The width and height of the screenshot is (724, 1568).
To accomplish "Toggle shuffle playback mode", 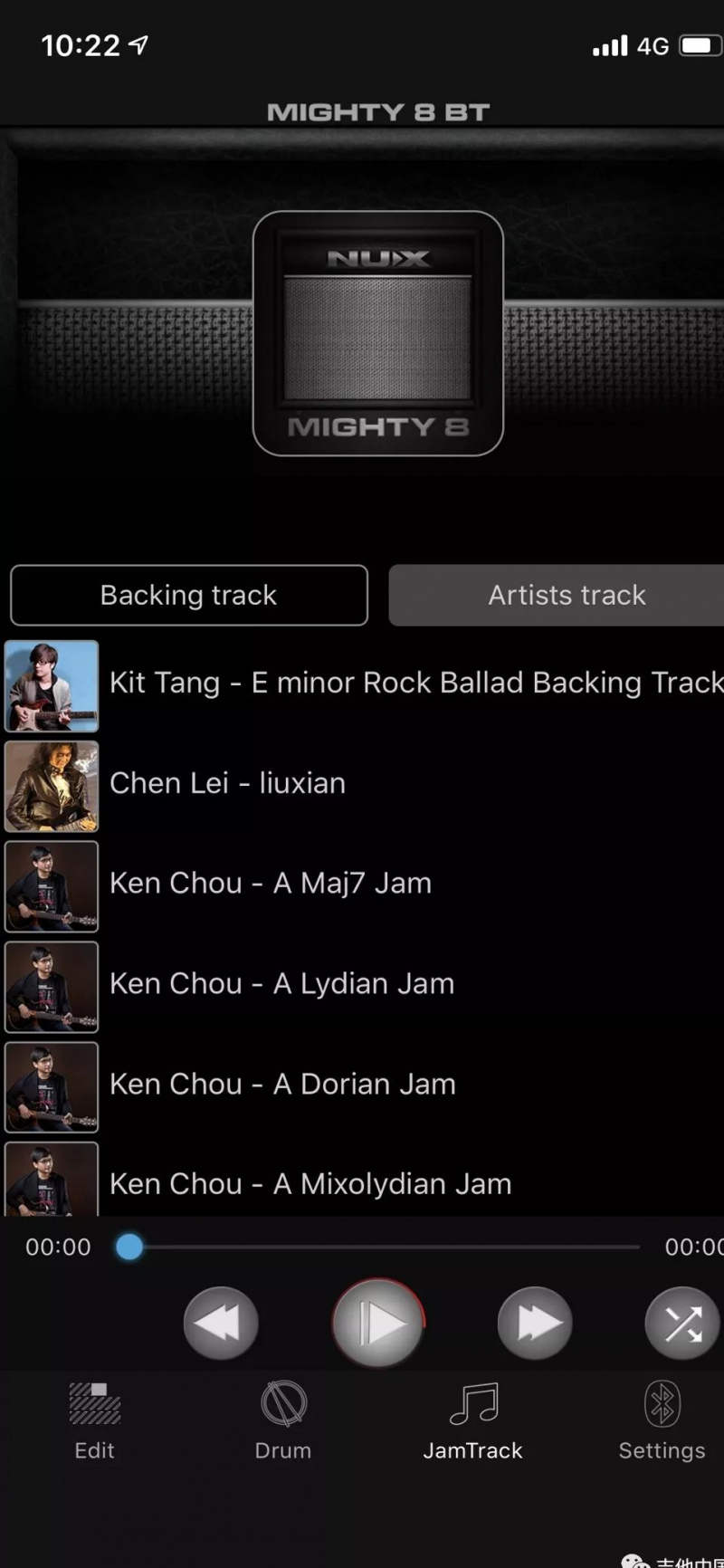I will coord(682,1323).
